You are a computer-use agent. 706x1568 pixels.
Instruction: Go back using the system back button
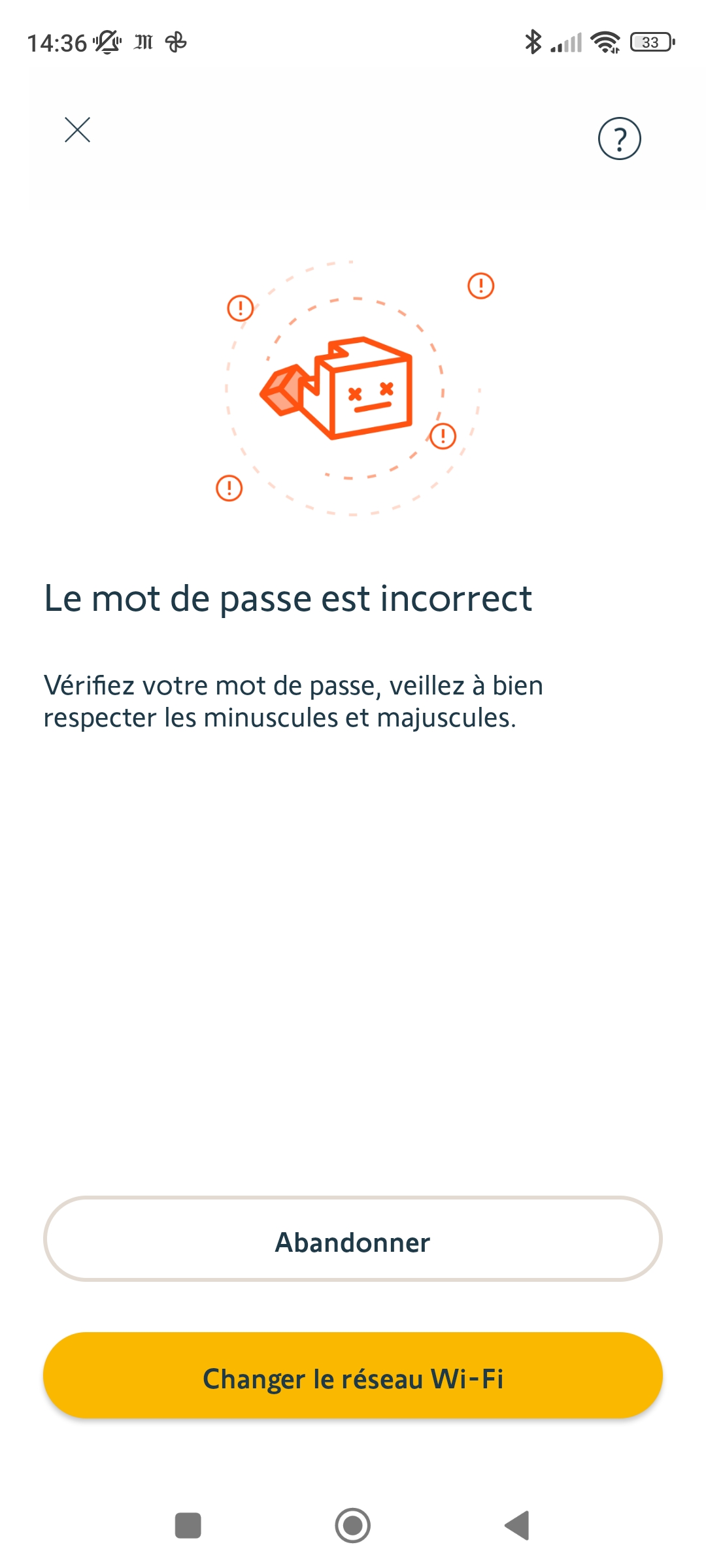pos(517,1526)
